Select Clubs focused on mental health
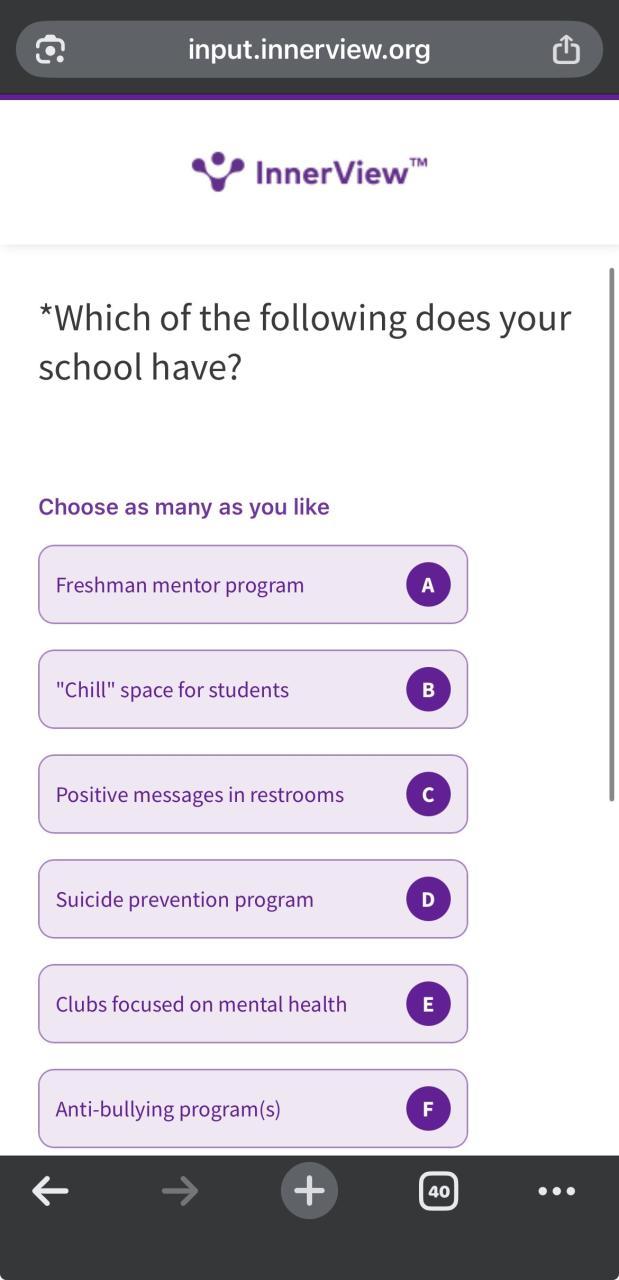 (x=252, y=1004)
